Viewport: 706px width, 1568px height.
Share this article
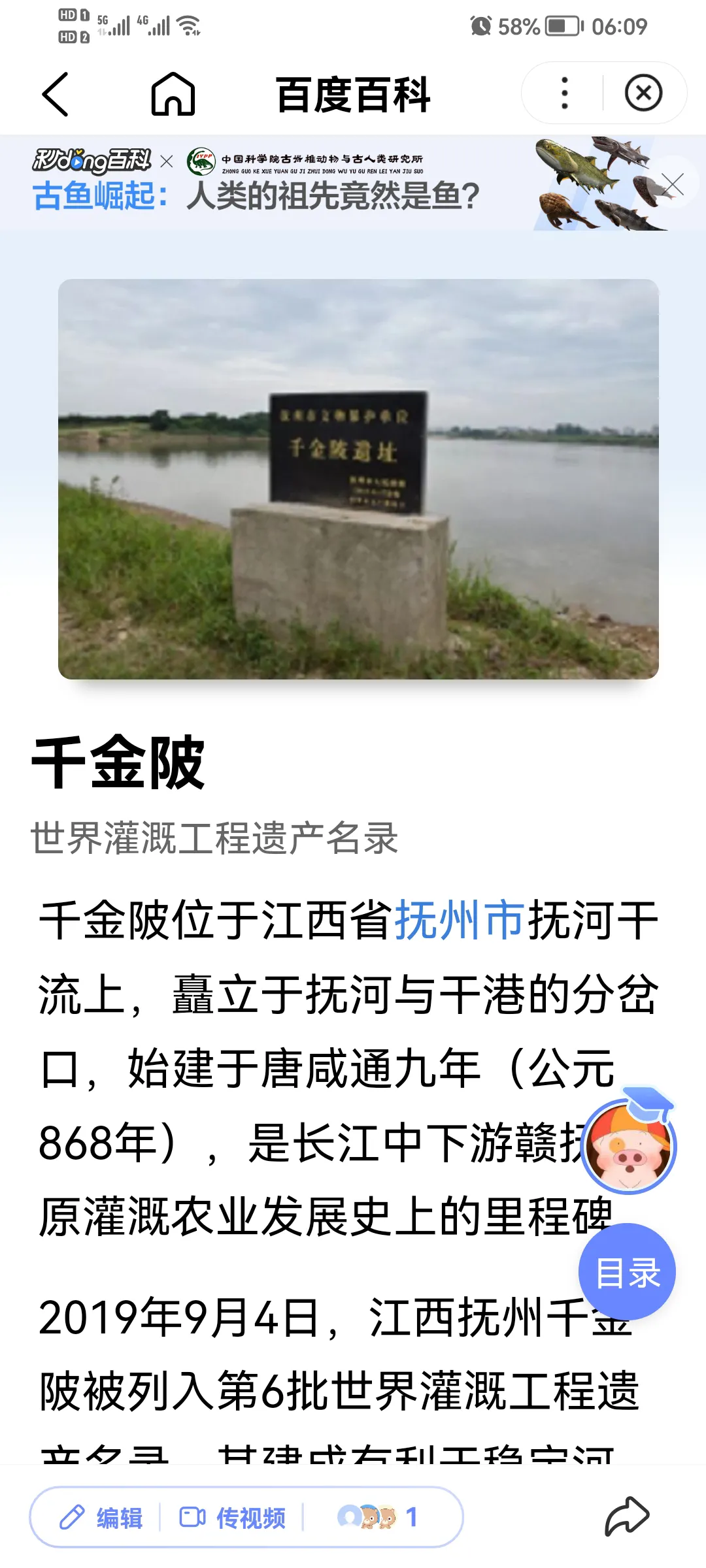[626, 1516]
